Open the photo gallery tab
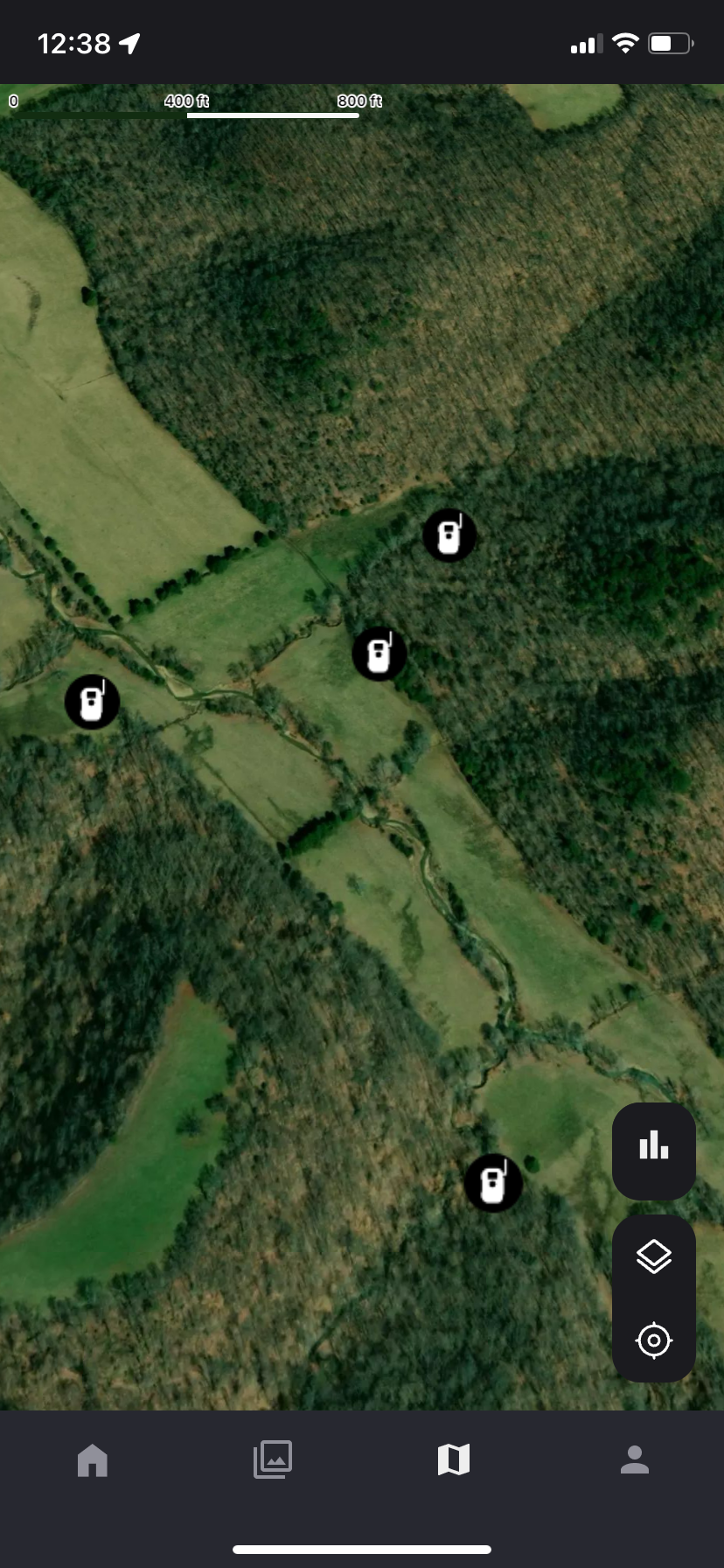Viewport: 724px width, 1568px height. click(x=271, y=1459)
